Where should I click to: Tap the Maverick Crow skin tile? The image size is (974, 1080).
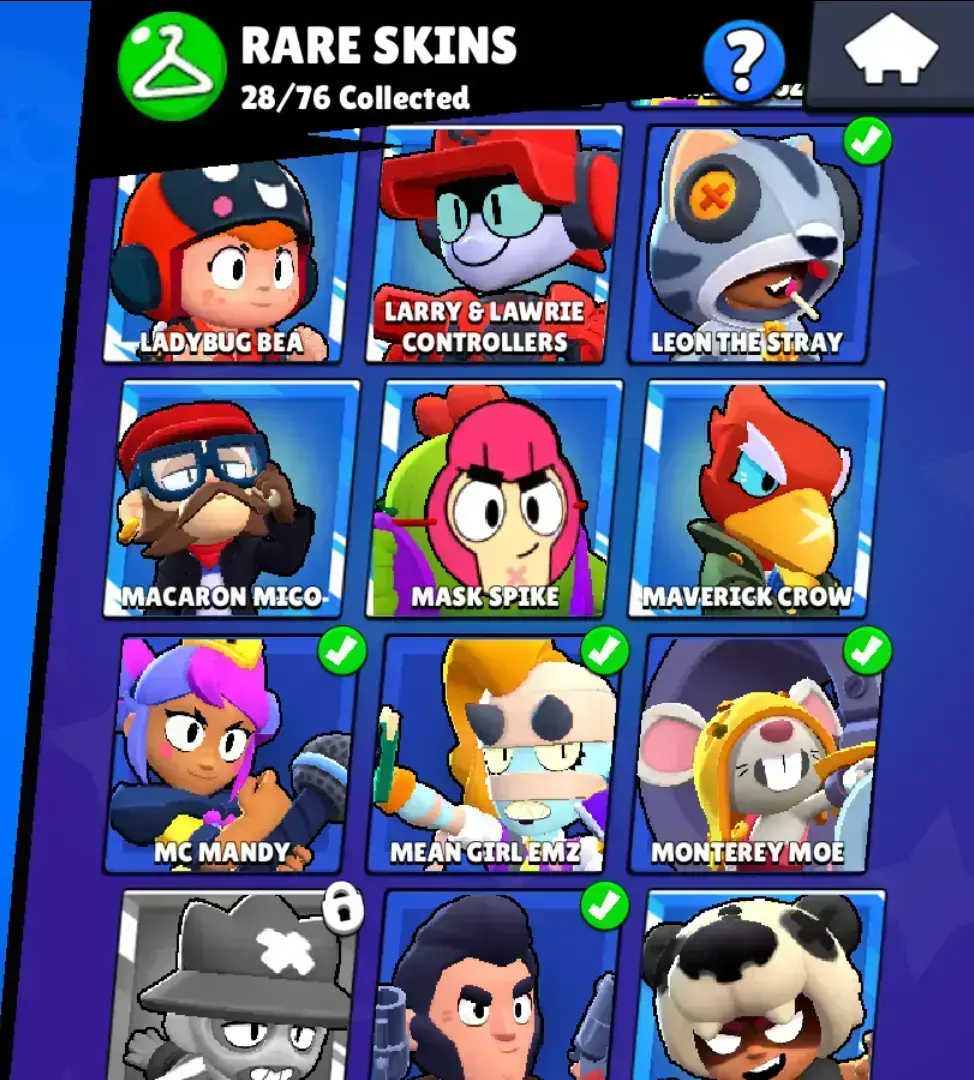757,500
